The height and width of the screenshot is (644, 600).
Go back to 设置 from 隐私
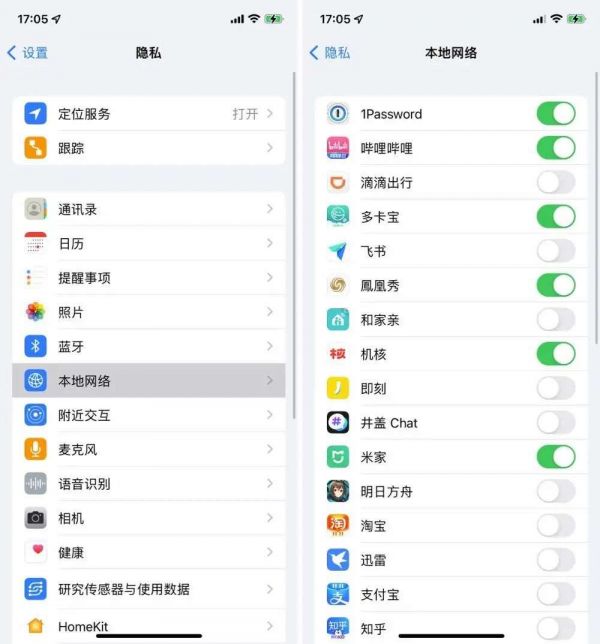(28, 53)
